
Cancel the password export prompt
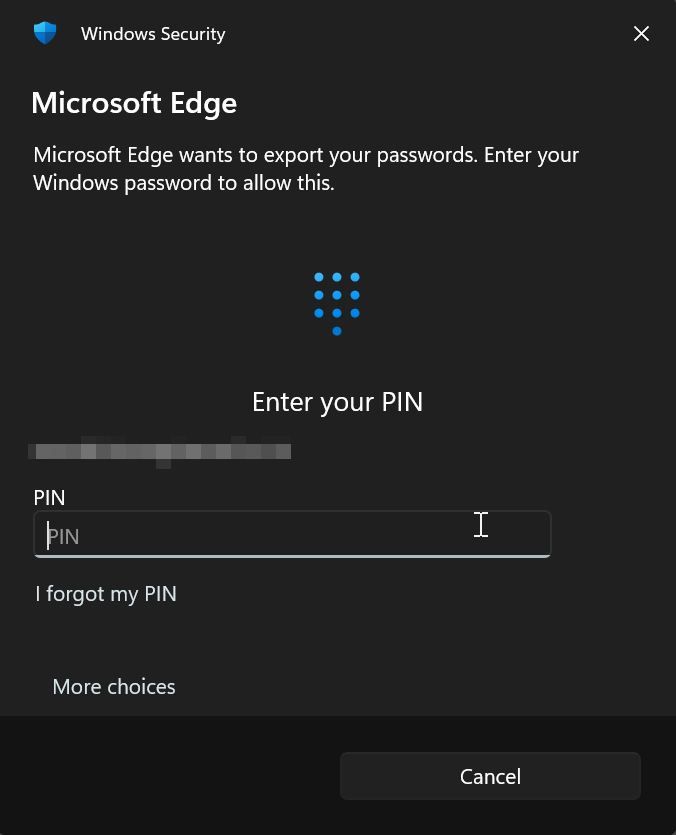coord(490,776)
